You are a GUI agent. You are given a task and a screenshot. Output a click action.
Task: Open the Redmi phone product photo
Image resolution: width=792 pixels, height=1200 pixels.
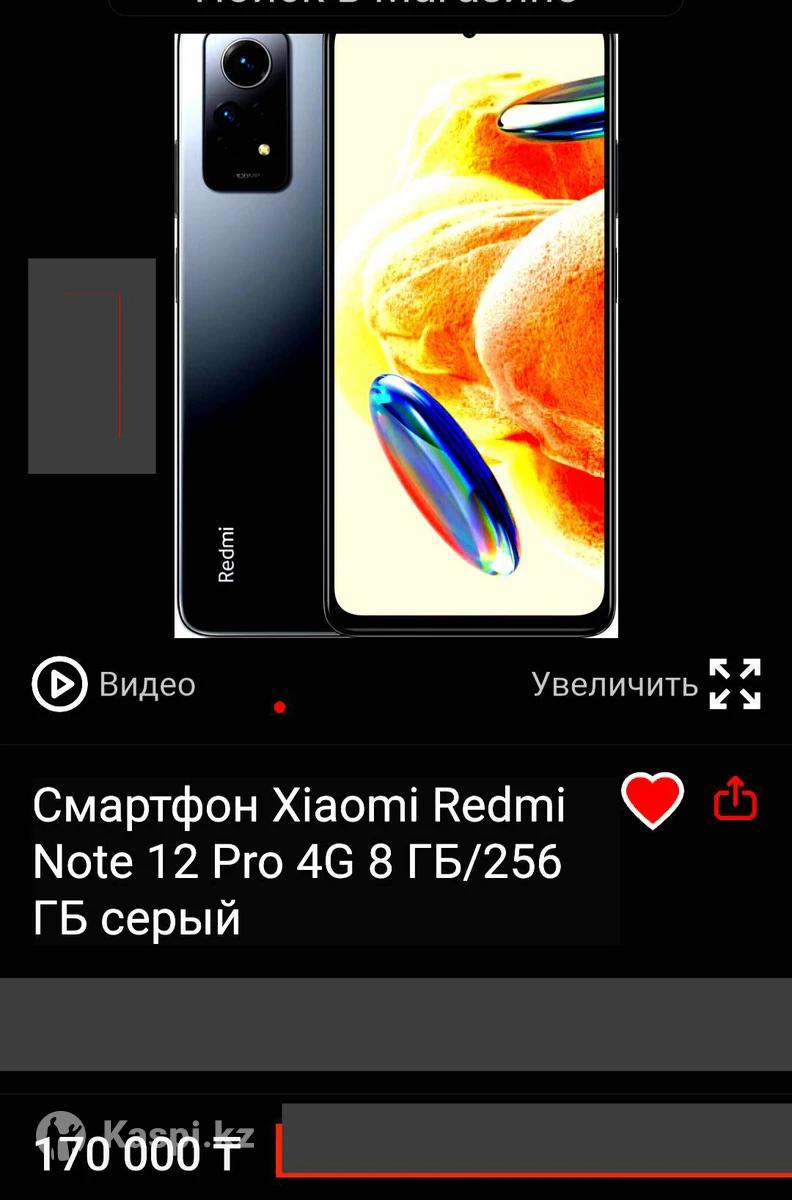click(396, 335)
